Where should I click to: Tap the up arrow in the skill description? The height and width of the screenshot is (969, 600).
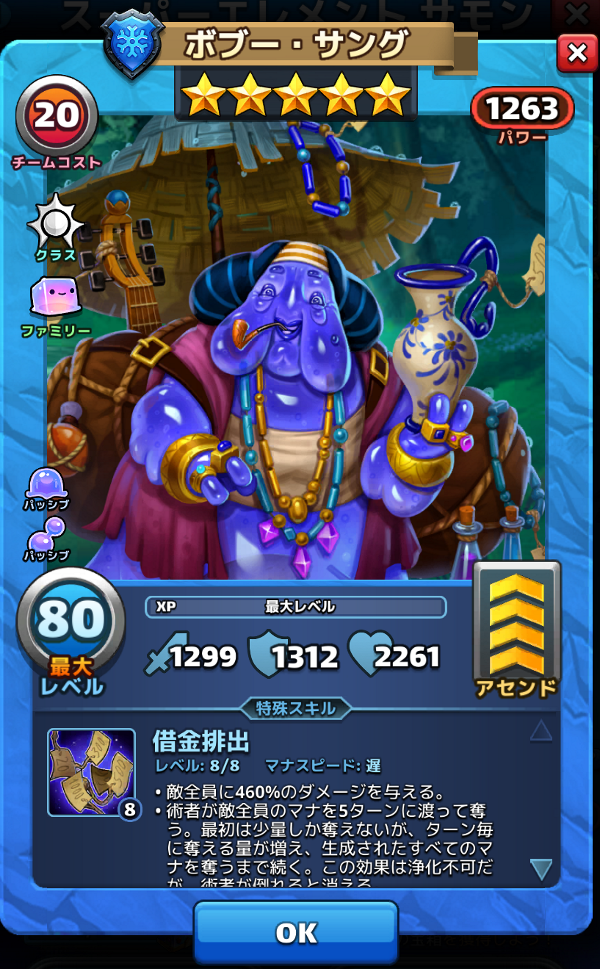click(541, 731)
